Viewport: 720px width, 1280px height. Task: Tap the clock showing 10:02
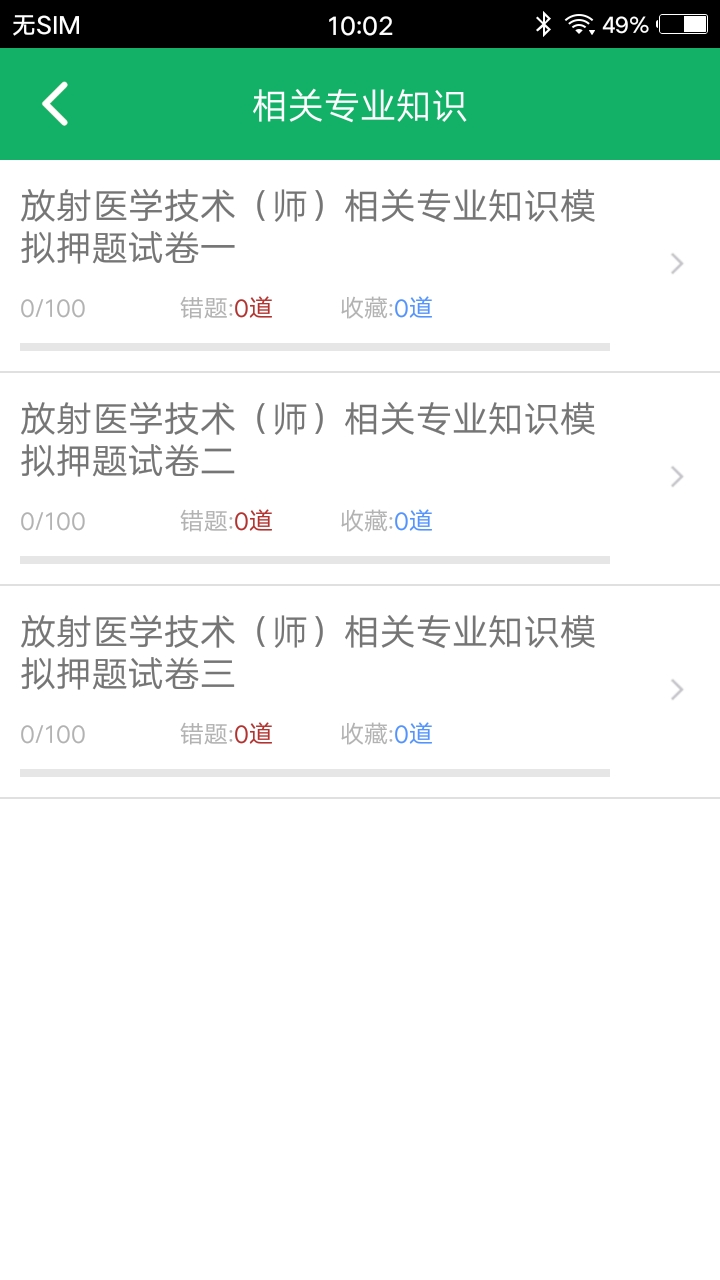[360, 24]
